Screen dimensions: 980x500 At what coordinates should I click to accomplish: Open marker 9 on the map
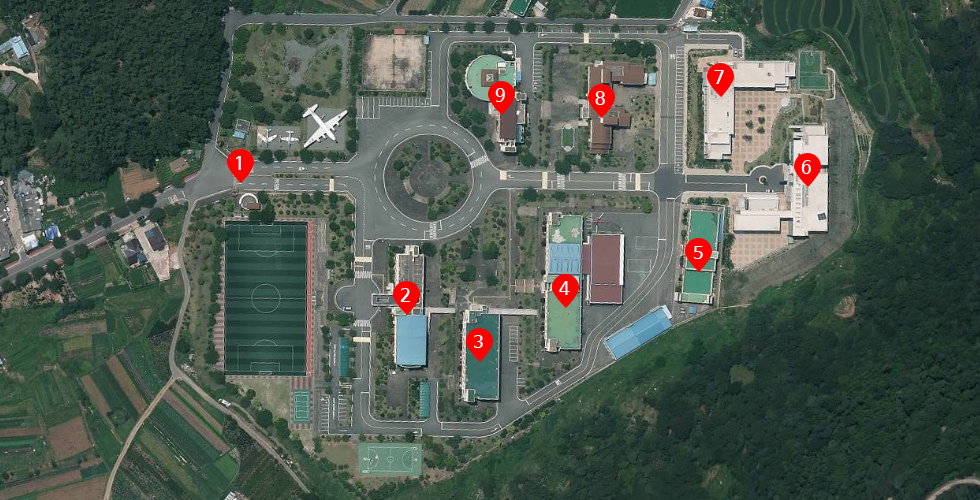(x=502, y=96)
